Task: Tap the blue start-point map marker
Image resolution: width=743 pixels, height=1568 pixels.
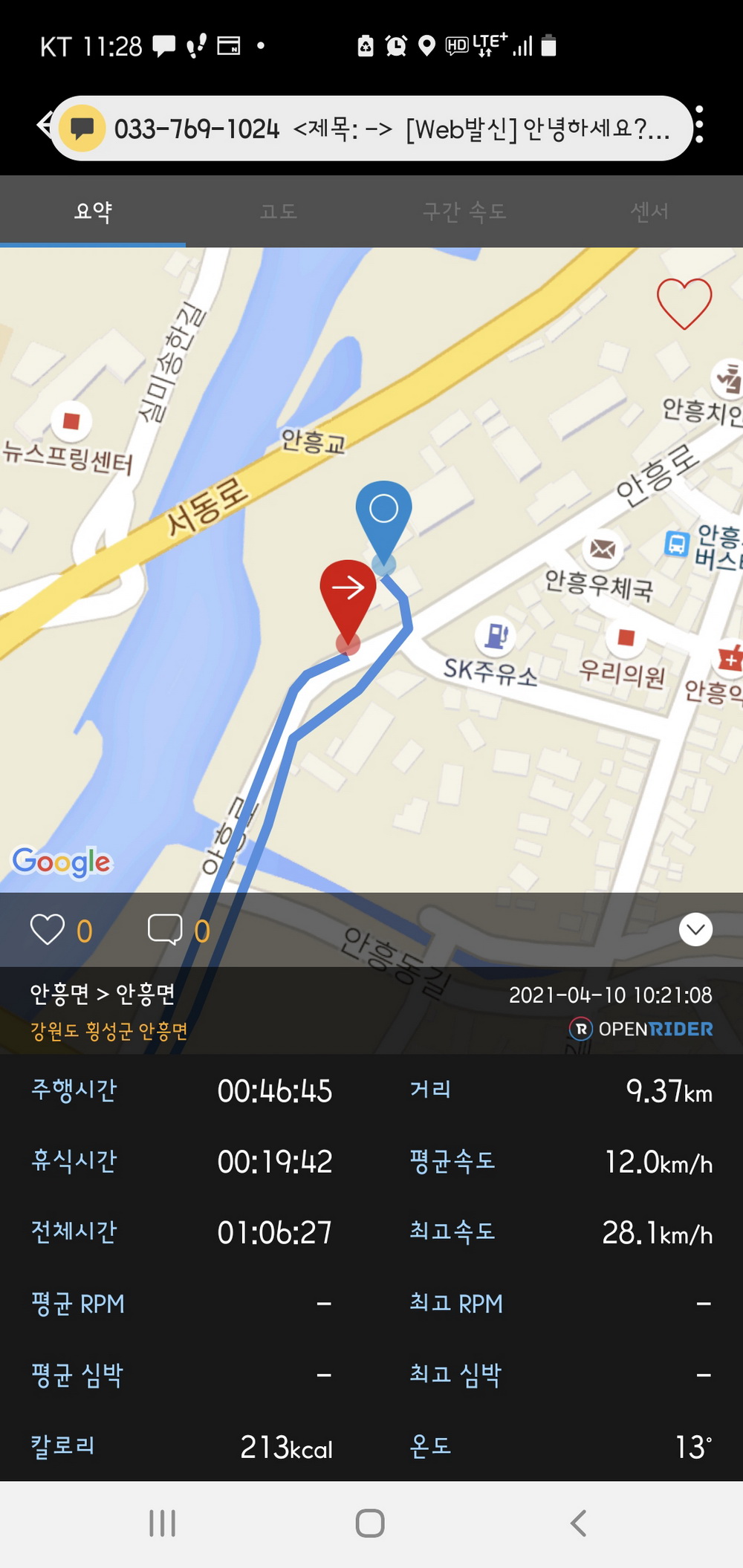Action: 383,514
